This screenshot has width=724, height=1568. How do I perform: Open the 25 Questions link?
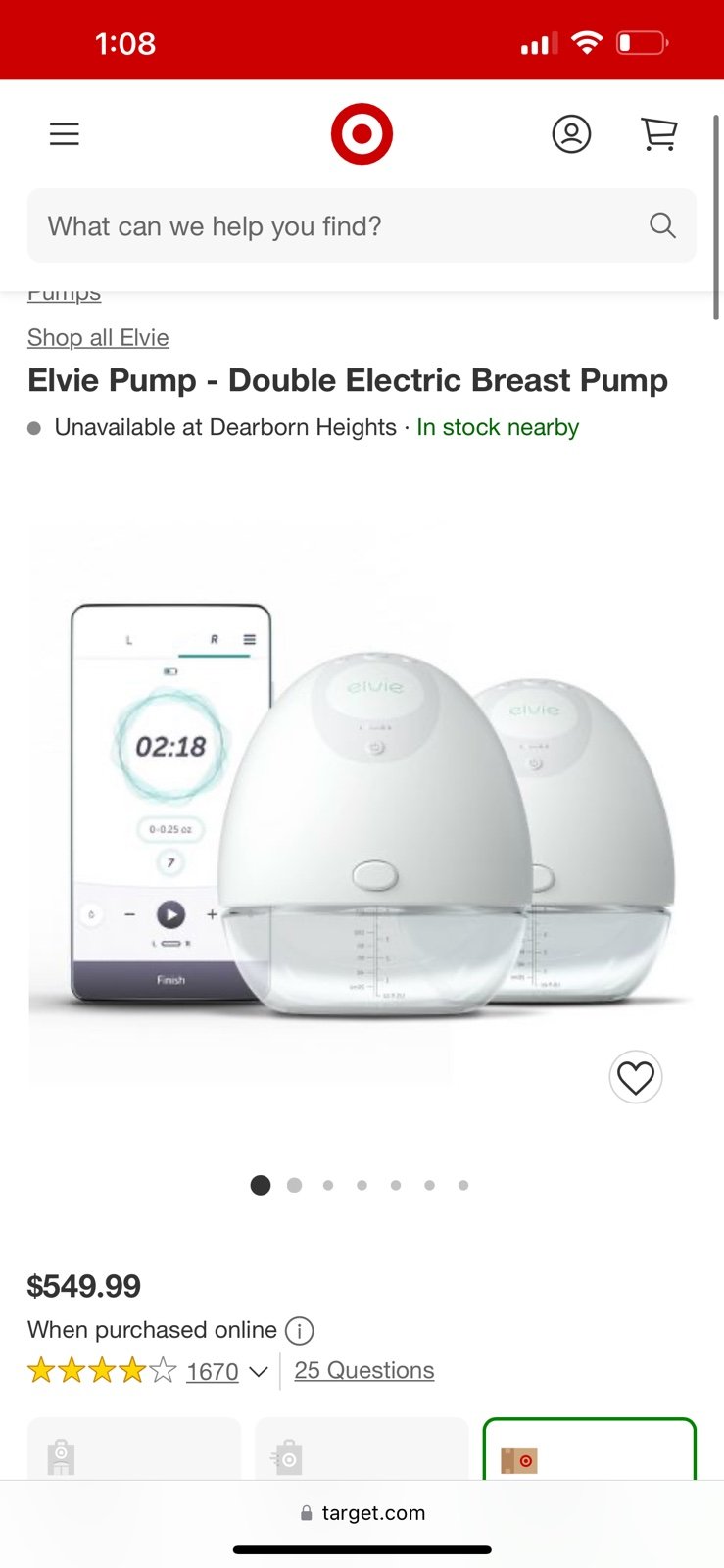[363, 1370]
